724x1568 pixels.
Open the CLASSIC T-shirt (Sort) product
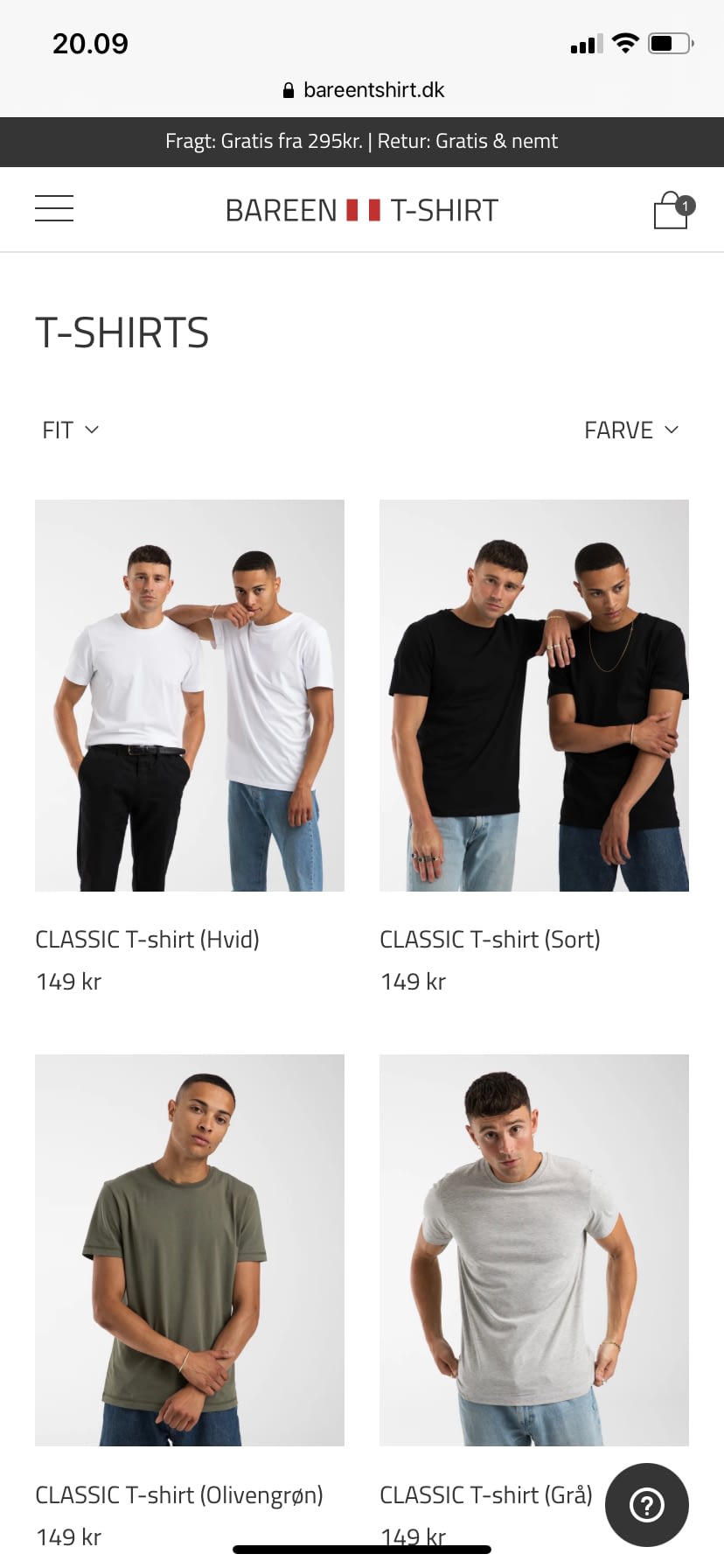coord(534,696)
